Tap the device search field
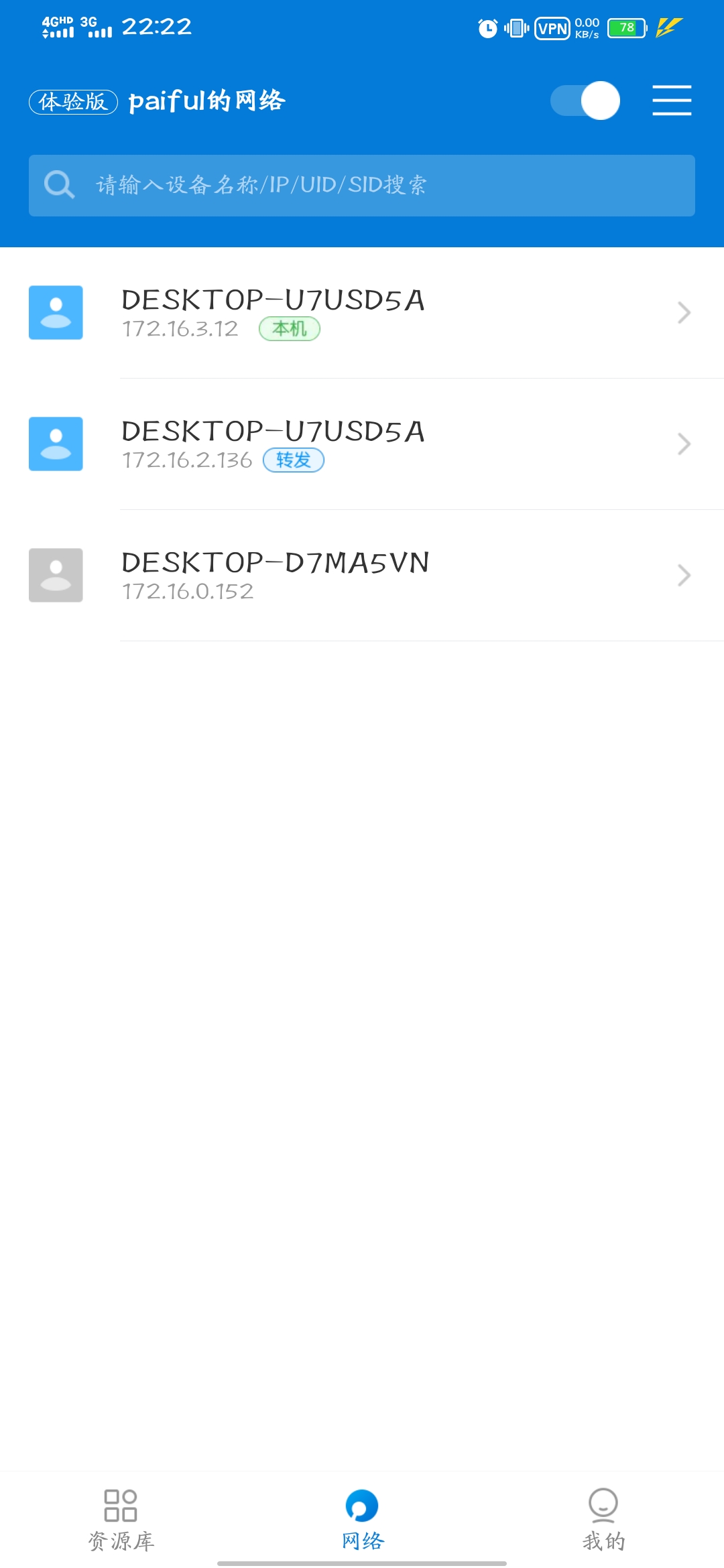Screen dimensions: 724x1568 362,186
